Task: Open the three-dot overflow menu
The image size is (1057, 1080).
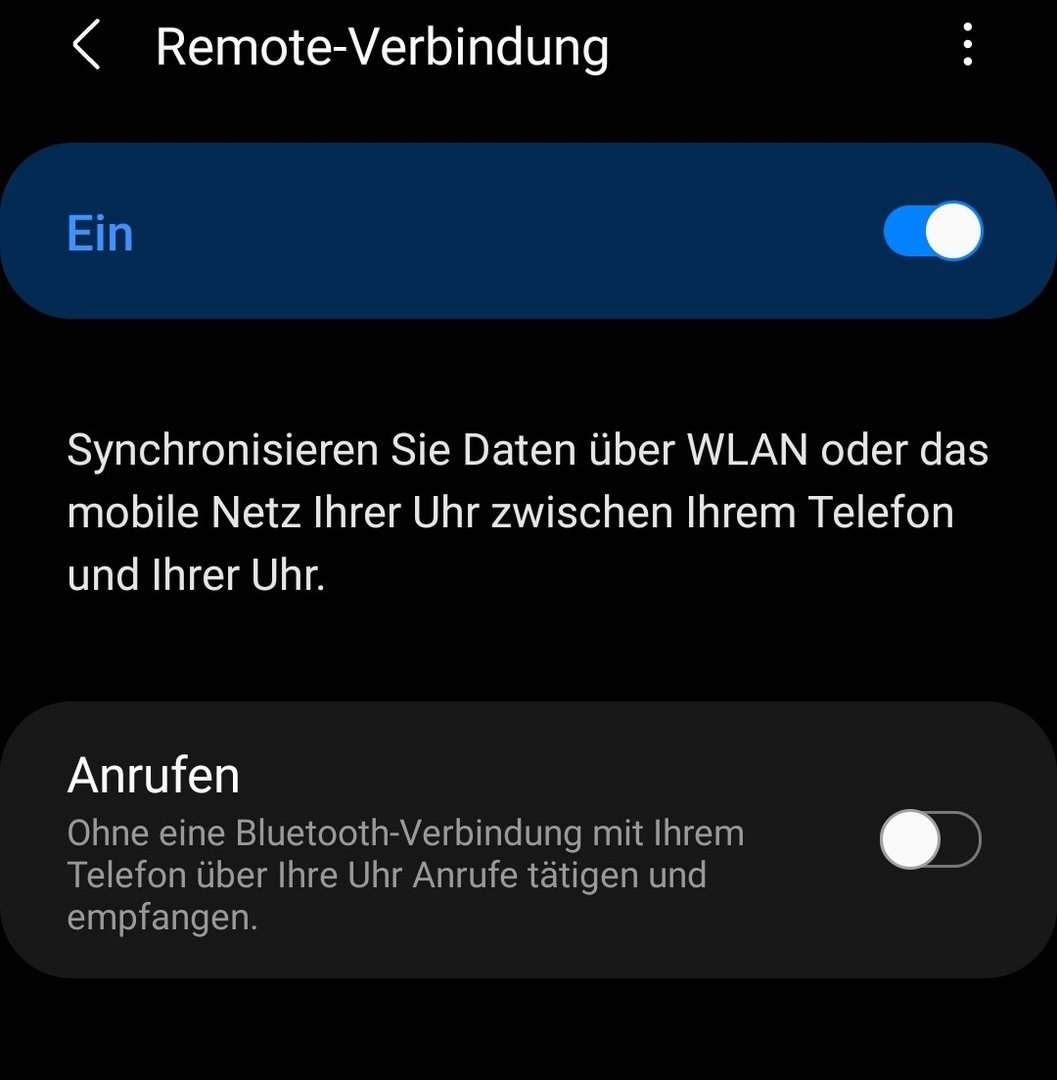Action: [x=966, y=46]
